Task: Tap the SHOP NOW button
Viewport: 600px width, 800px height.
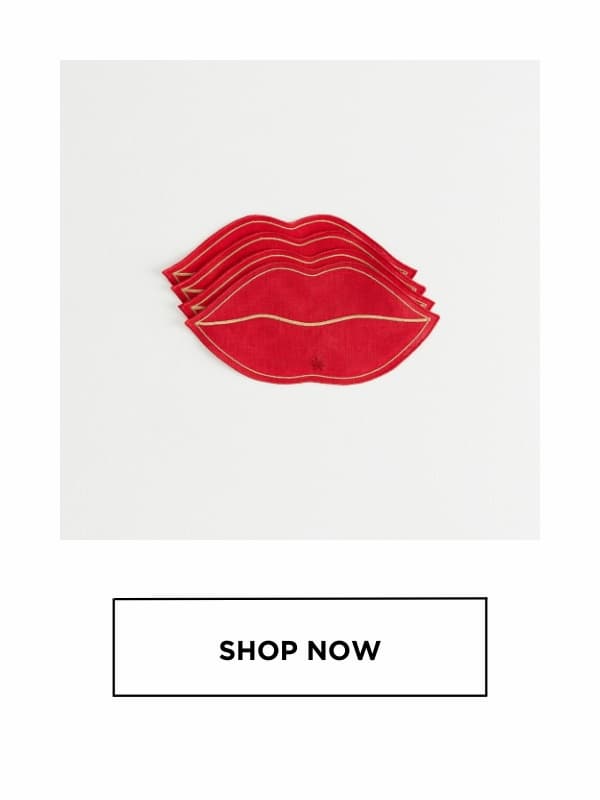Action: coord(300,647)
